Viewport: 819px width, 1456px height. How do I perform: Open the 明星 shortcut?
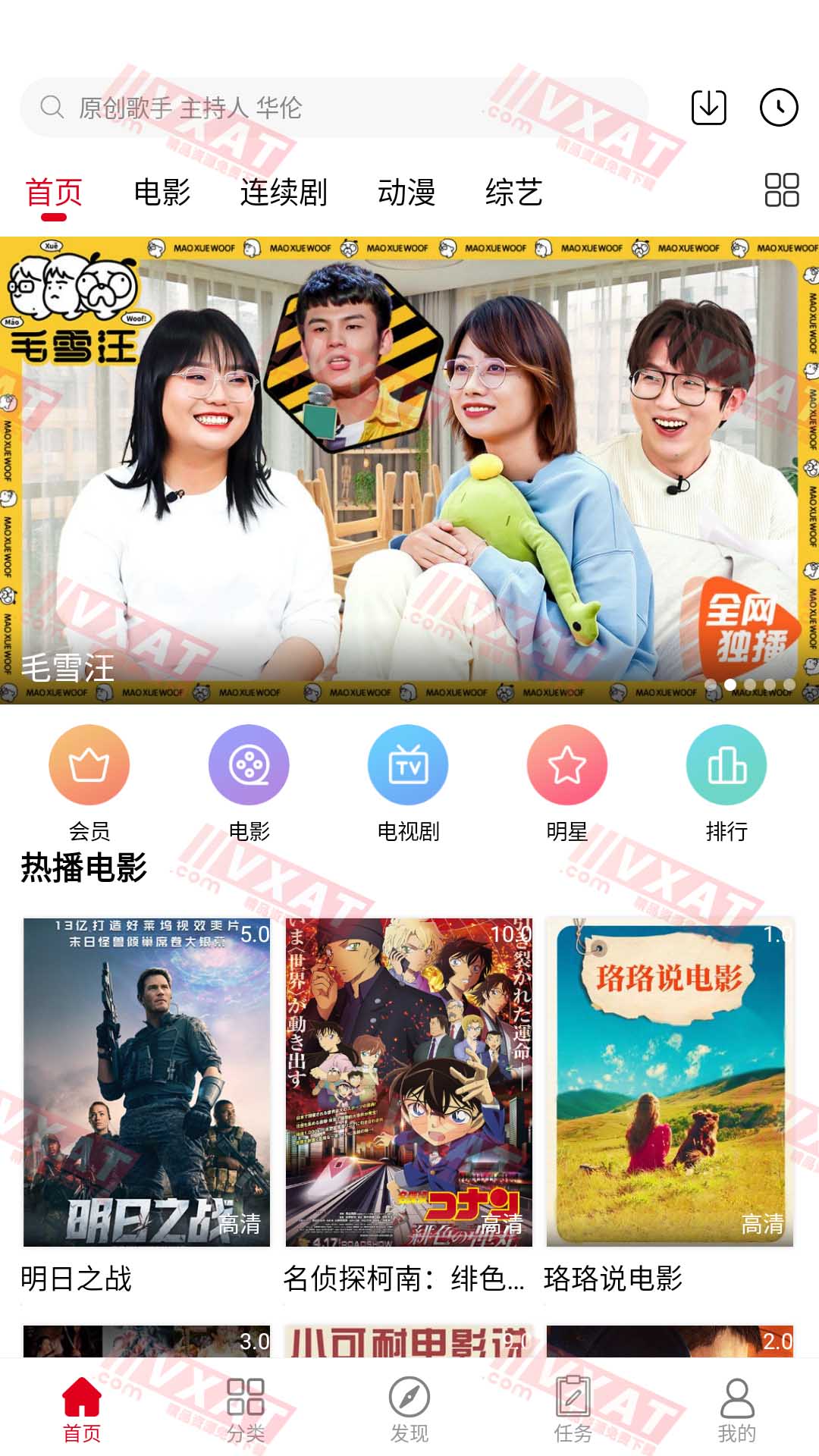pyautogui.click(x=567, y=781)
